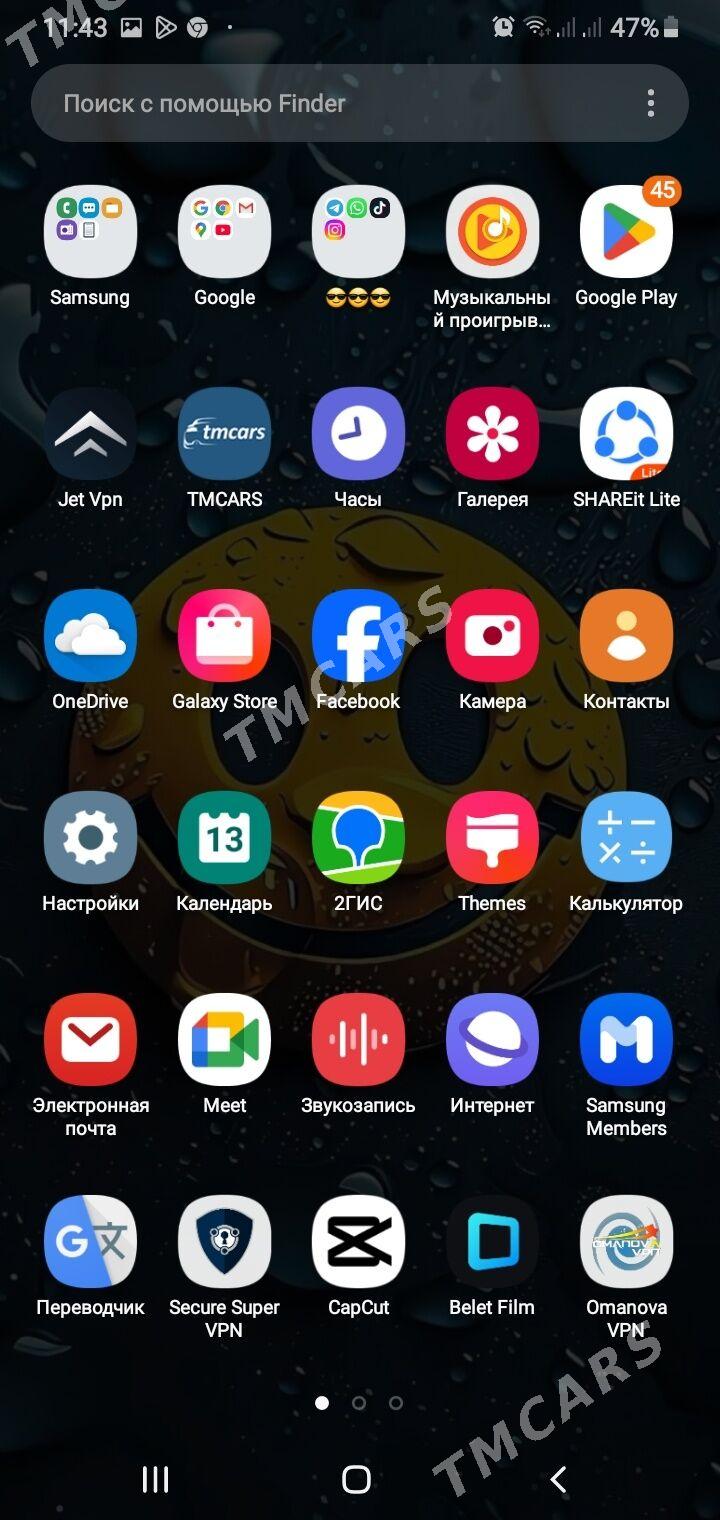Launch SHAREit Lite
720x1520 pixels.
pos(626,434)
